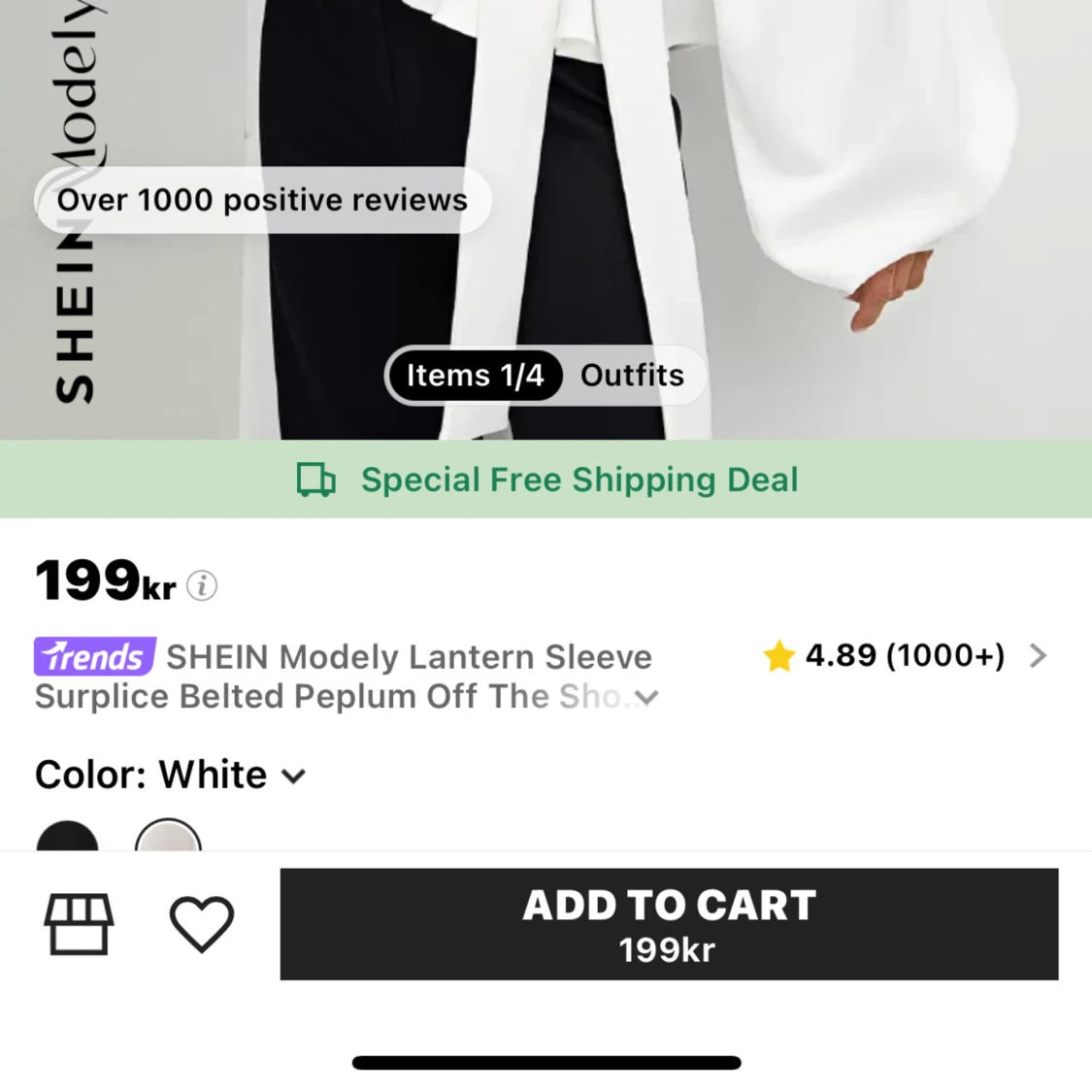This screenshot has width=1092, height=1092.
Task: Tap the price info icon
Action: [x=202, y=585]
